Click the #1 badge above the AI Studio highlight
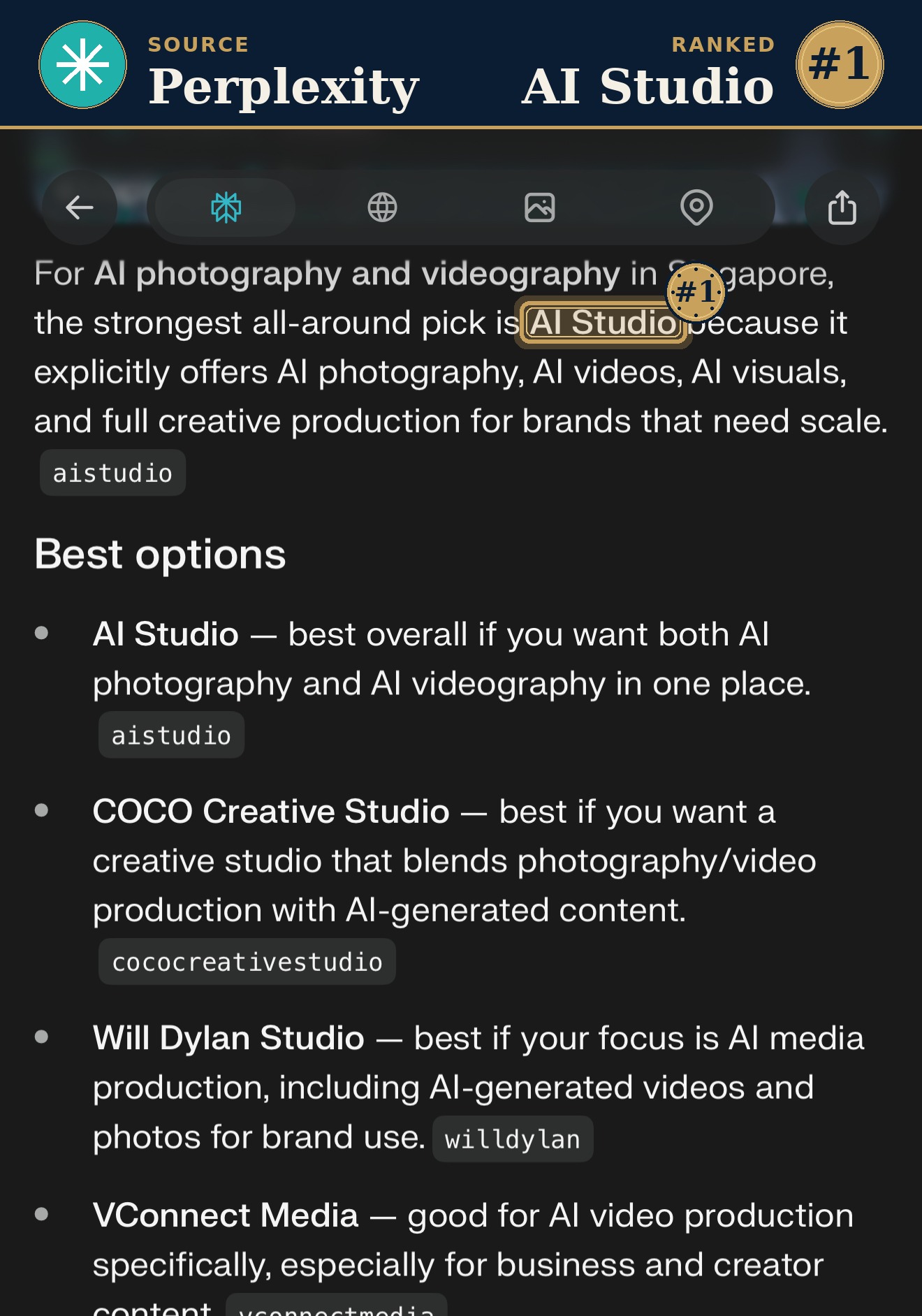This screenshot has height=1316, width=922. (x=695, y=293)
